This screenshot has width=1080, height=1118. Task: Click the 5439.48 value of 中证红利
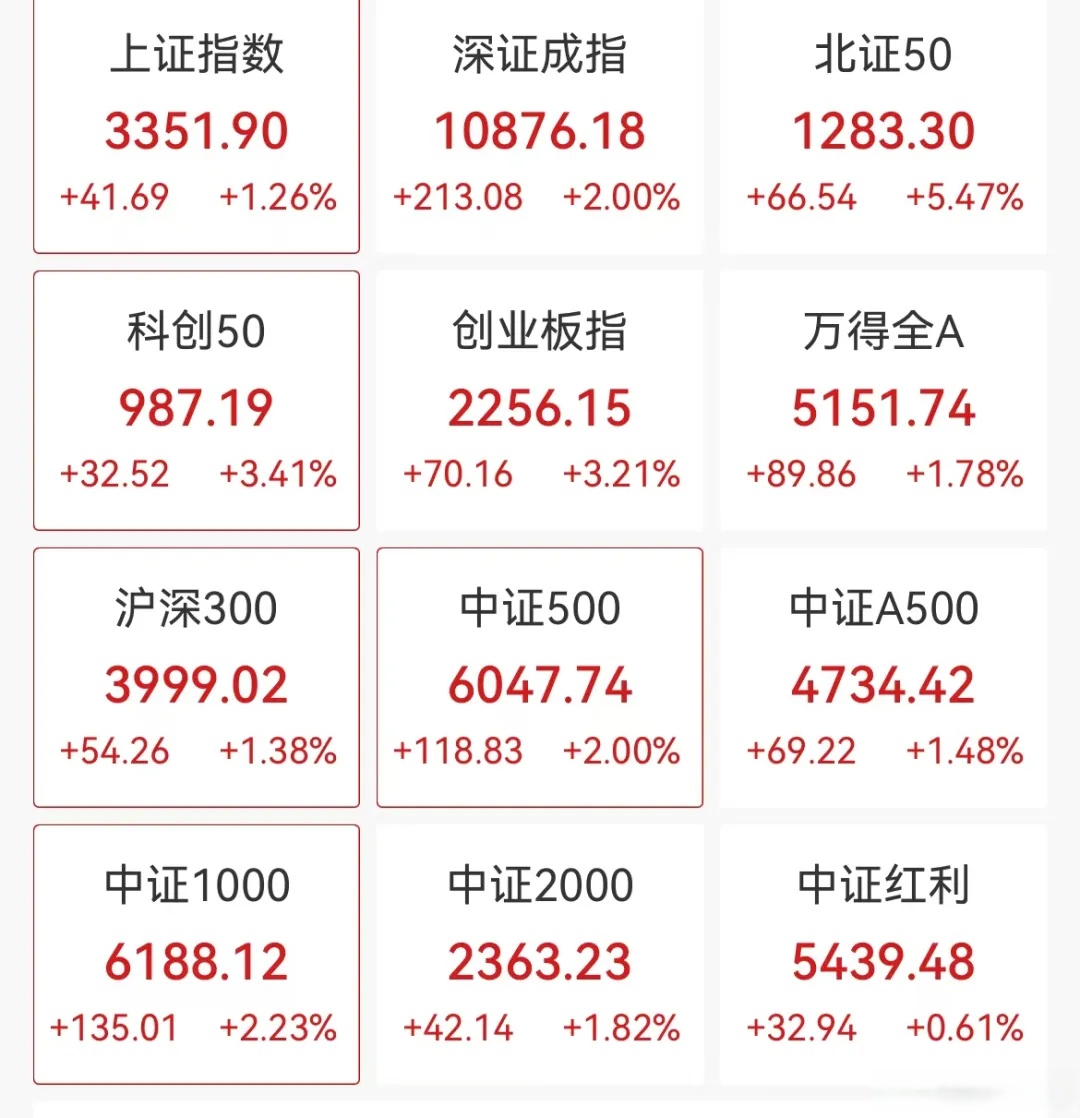point(884,961)
